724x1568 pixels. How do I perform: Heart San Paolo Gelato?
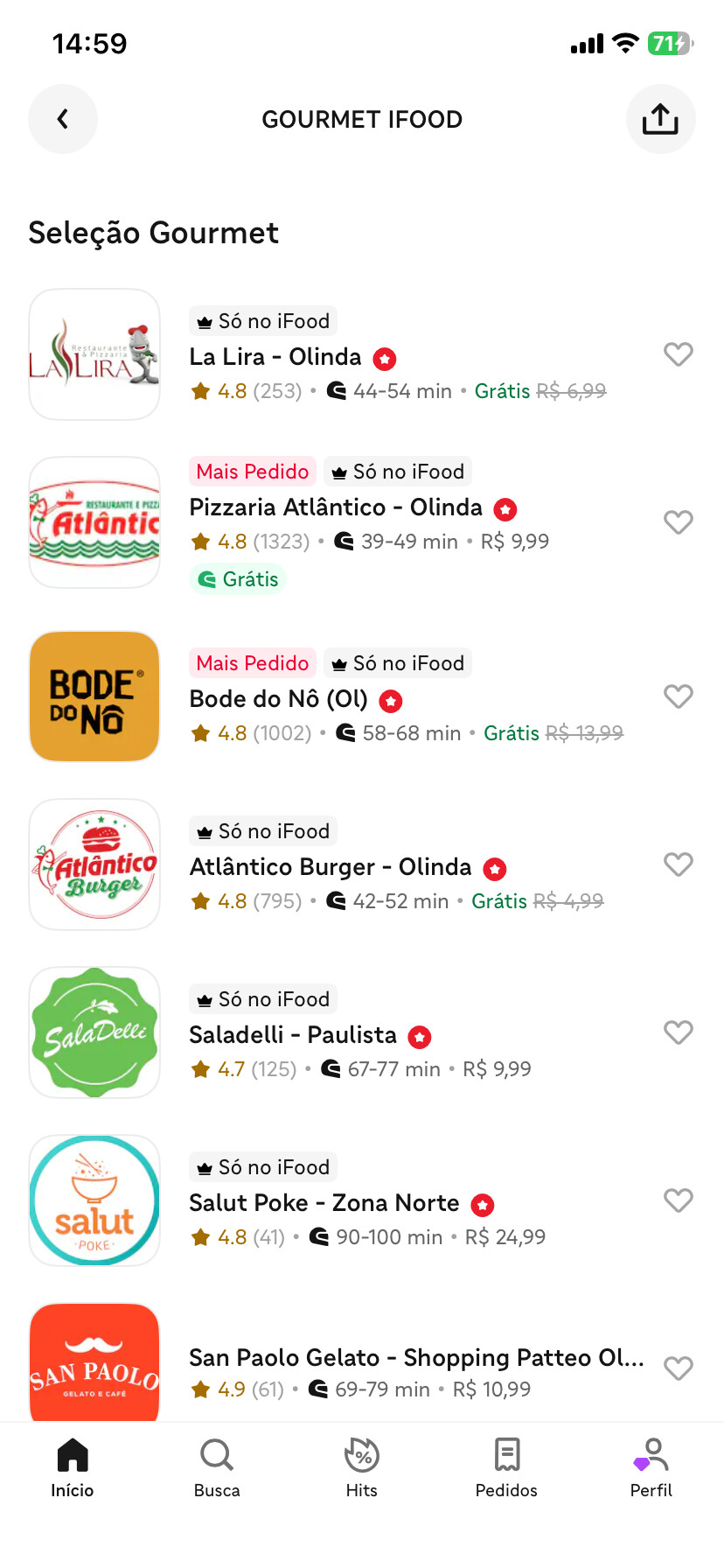(679, 1368)
